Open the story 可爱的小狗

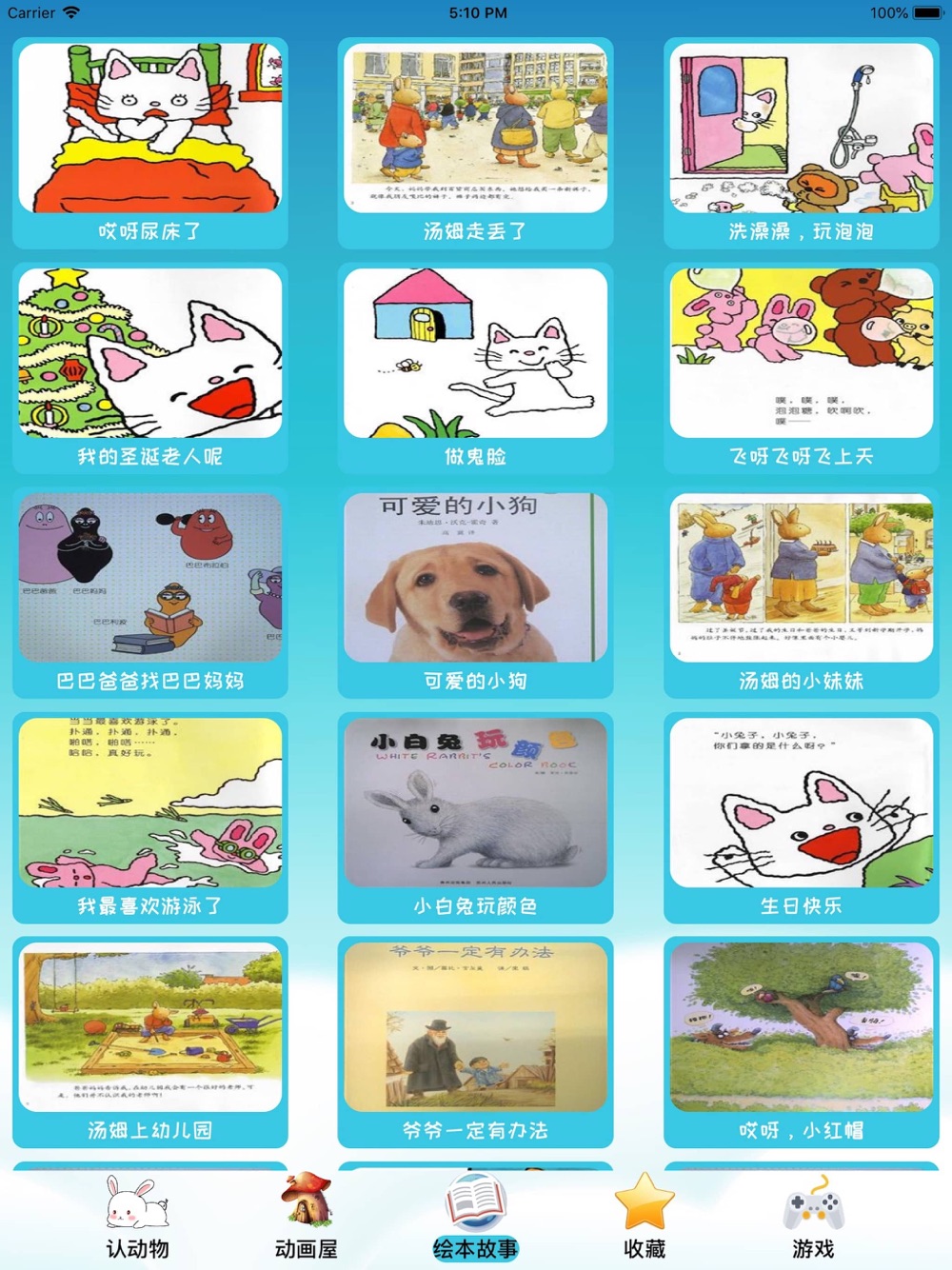(x=475, y=592)
